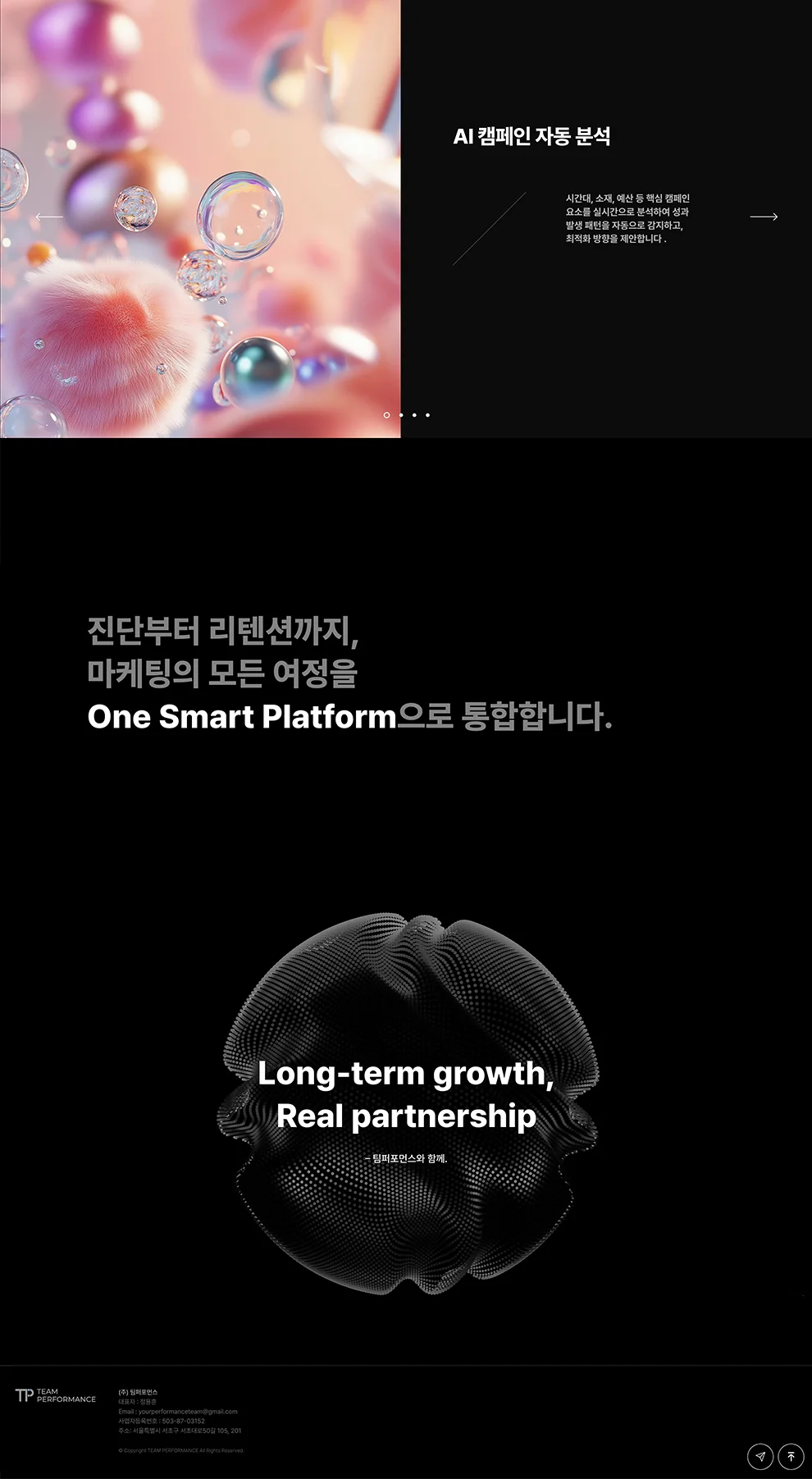Select the third carousel indicator dot
The width and height of the screenshot is (812, 1479).
(413, 415)
